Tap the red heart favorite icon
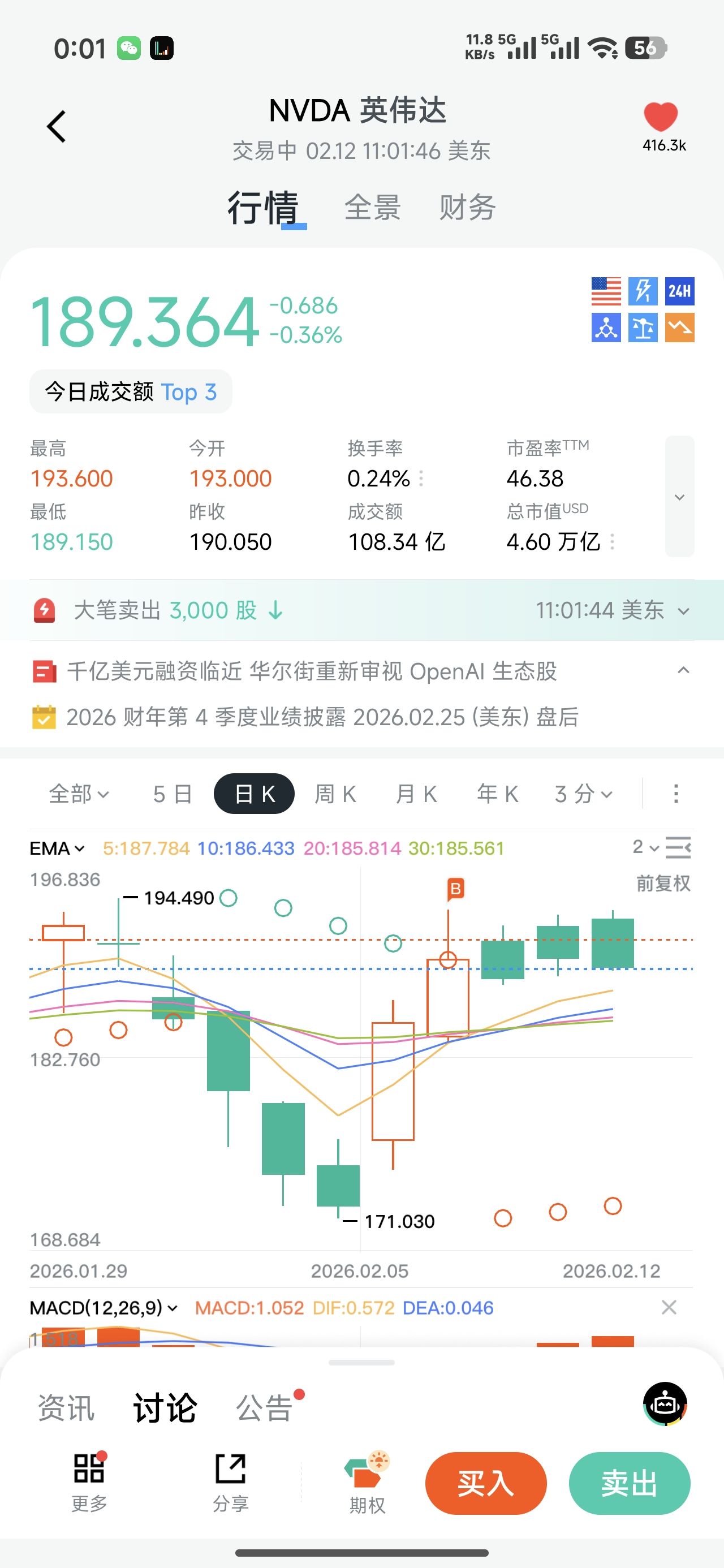The height and width of the screenshot is (1568, 724). click(x=661, y=117)
